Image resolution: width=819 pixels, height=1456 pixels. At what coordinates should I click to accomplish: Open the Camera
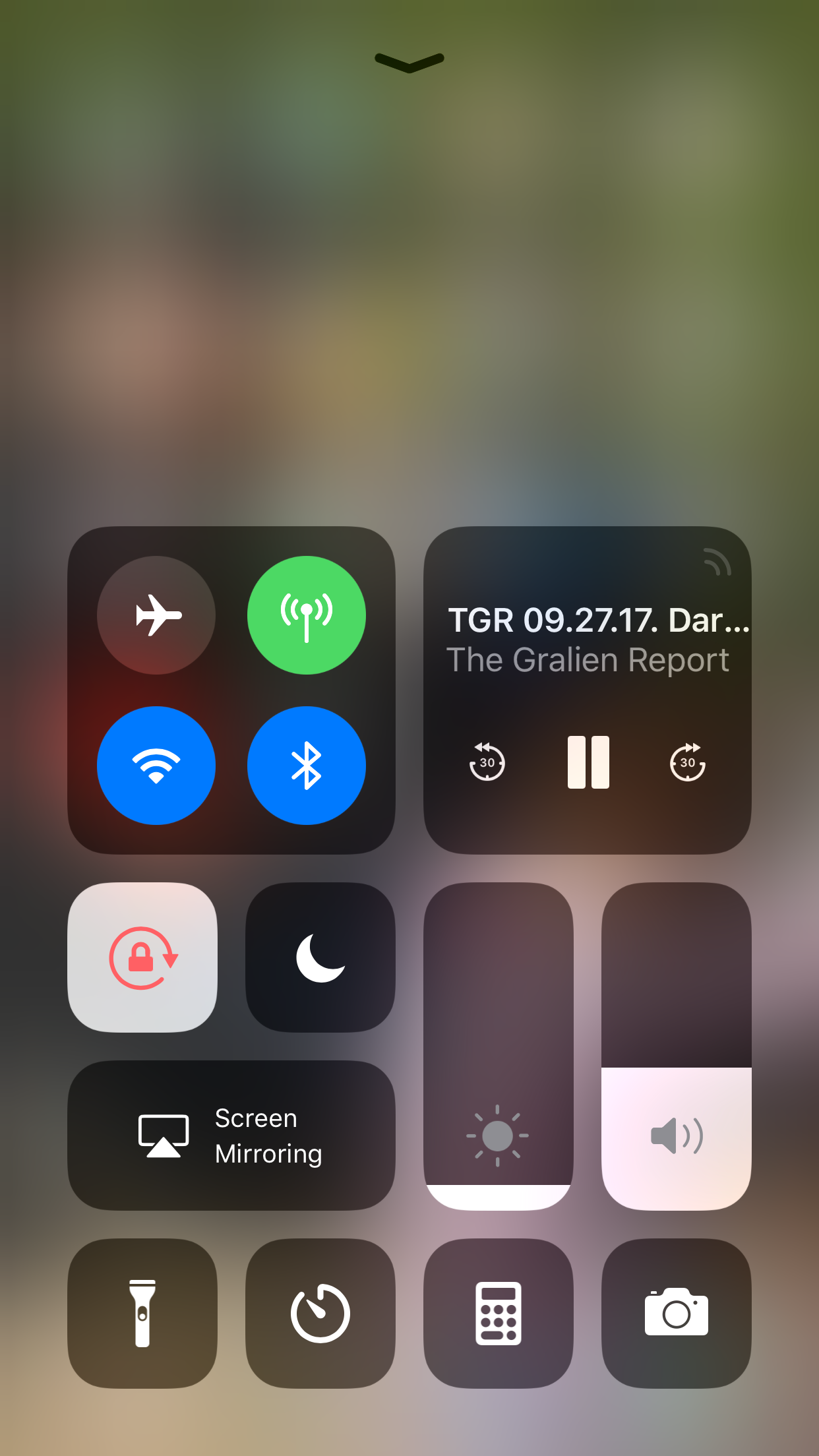(677, 1314)
